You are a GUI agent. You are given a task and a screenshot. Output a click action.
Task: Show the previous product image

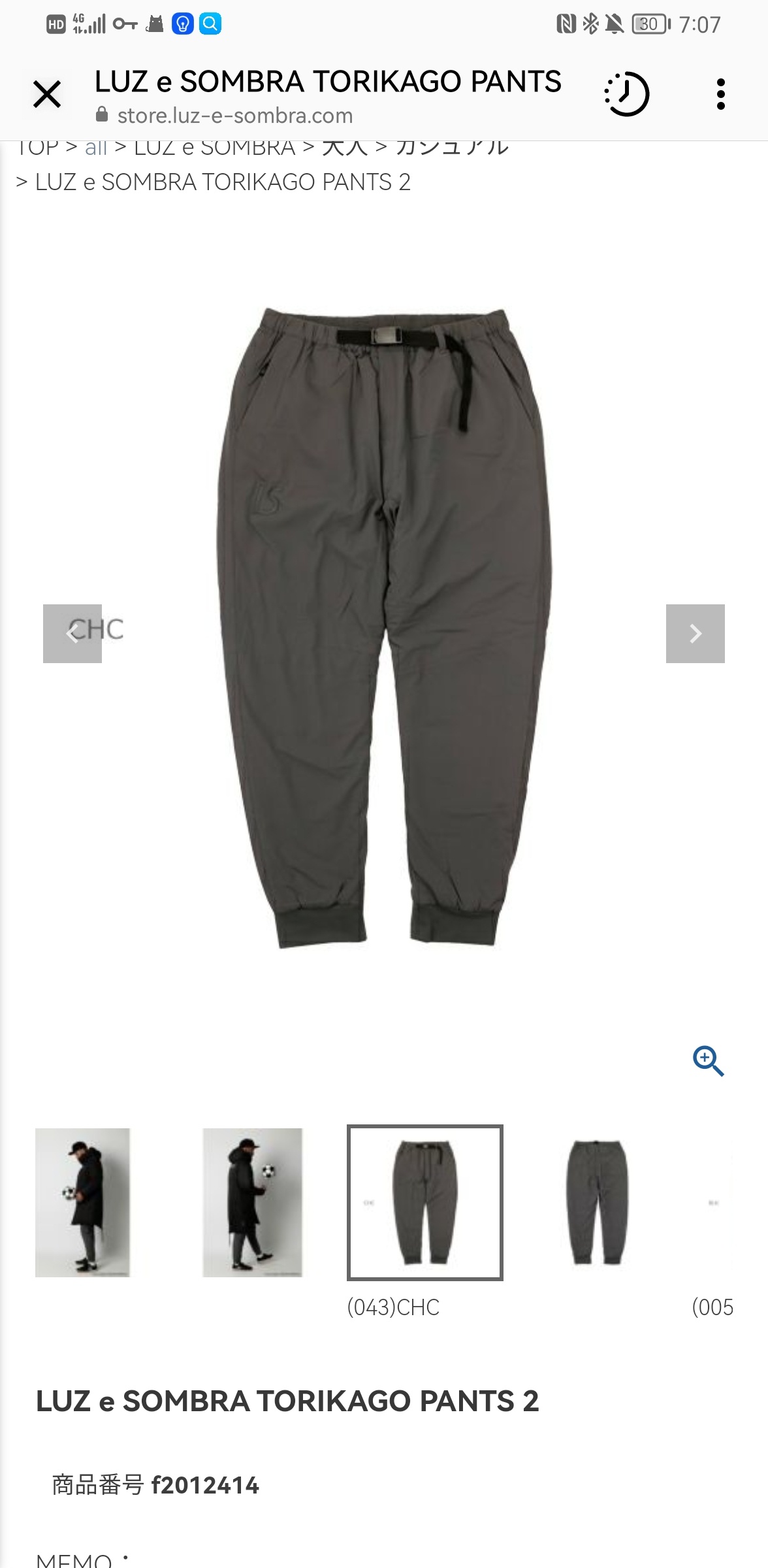pyautogui.click(x=72, y=633)
